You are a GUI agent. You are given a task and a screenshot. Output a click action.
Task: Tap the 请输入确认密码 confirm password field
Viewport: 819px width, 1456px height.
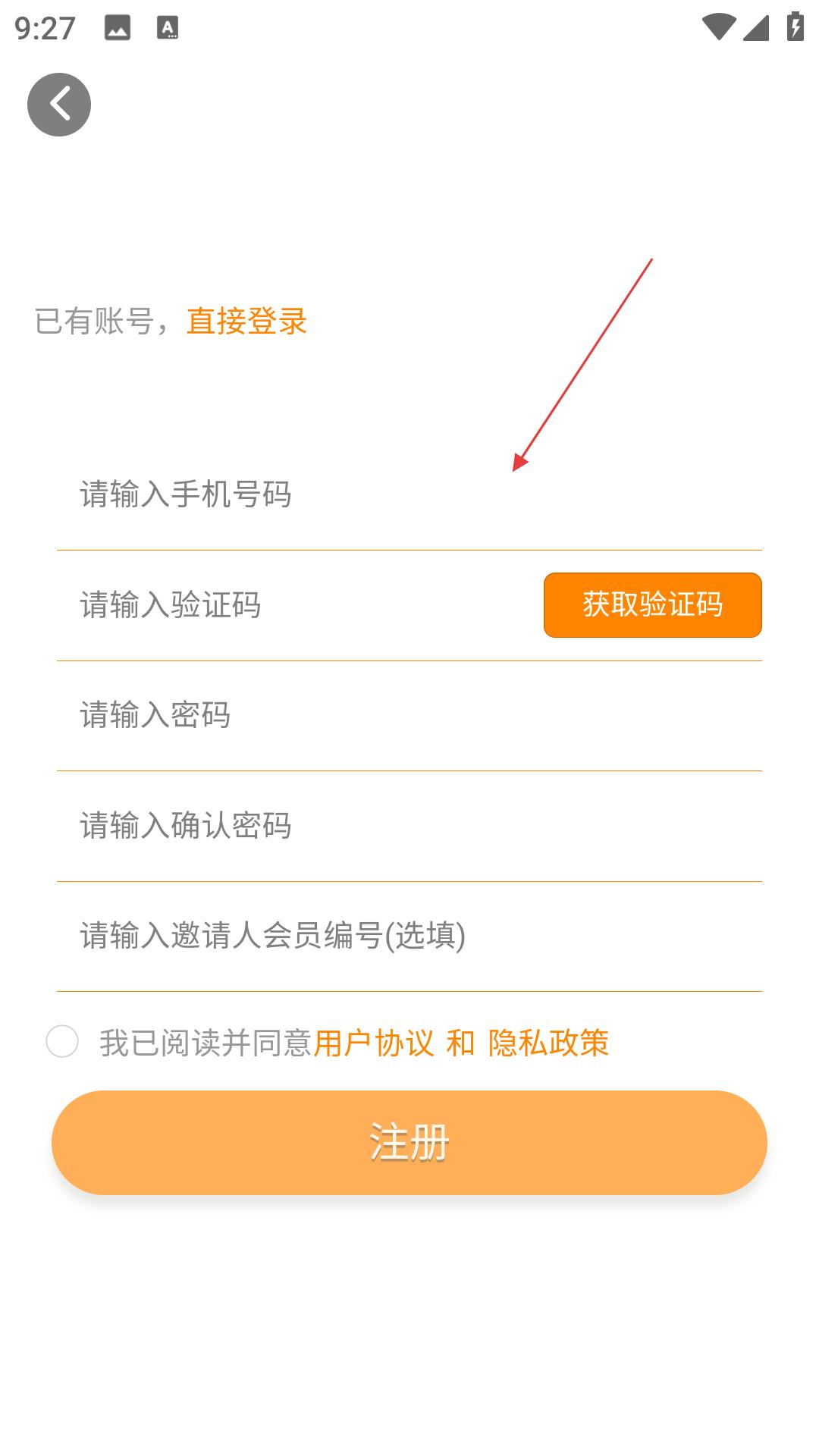pos(409,826)
